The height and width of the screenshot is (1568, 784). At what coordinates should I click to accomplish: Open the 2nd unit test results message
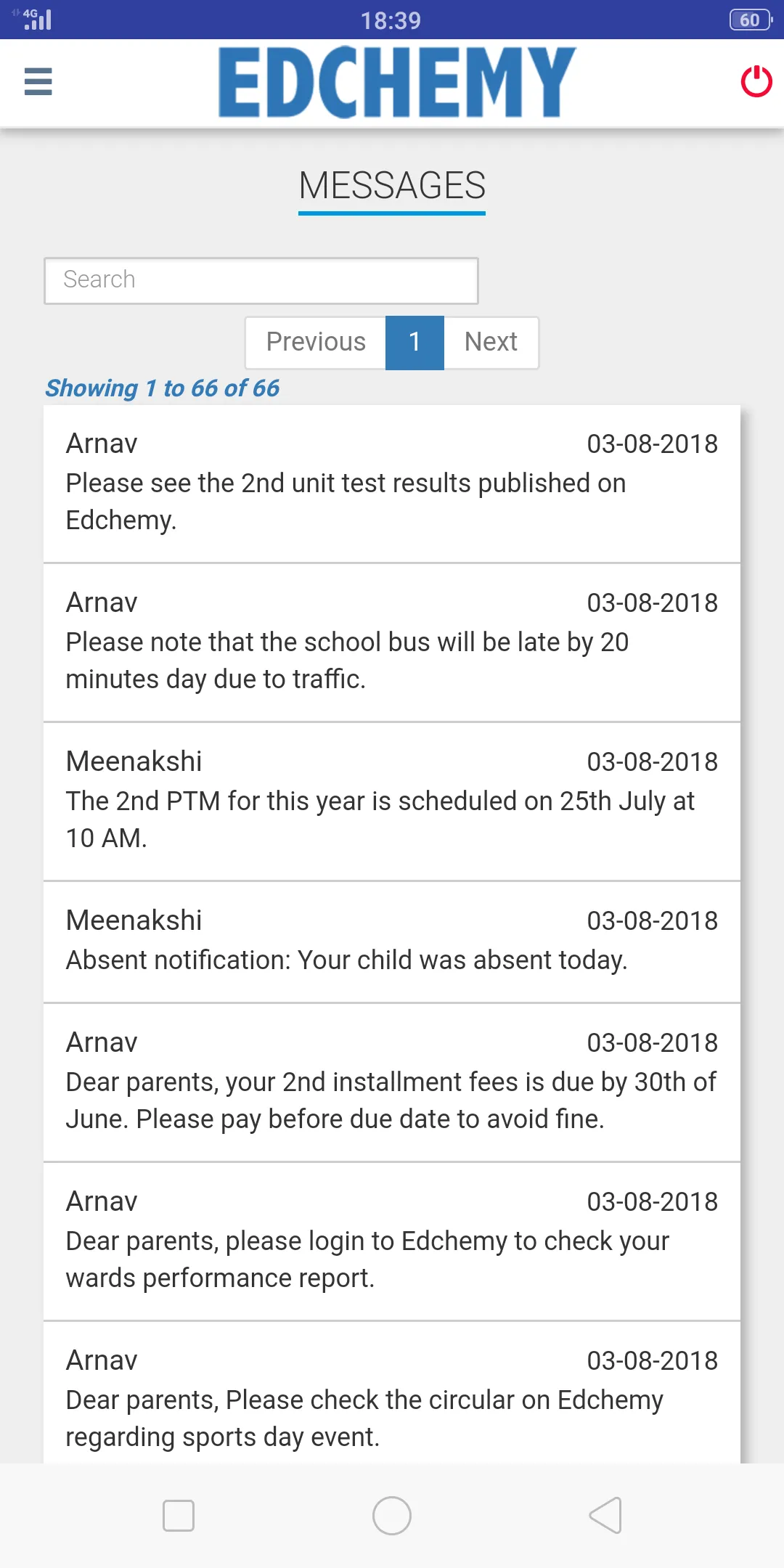(392, 483)
